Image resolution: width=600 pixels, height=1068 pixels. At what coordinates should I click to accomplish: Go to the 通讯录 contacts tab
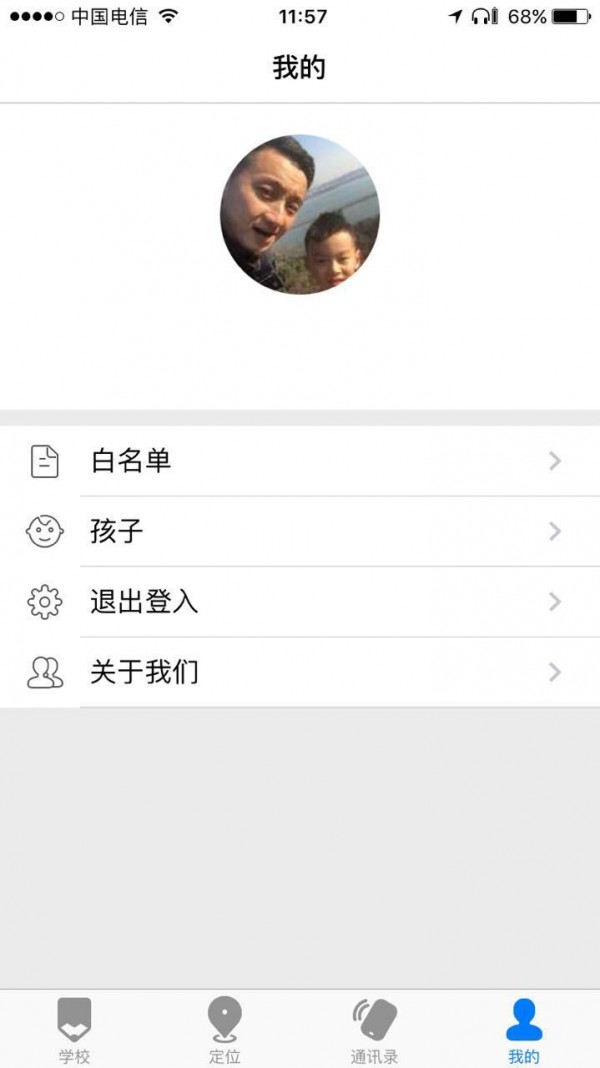tap(375, 1030)
